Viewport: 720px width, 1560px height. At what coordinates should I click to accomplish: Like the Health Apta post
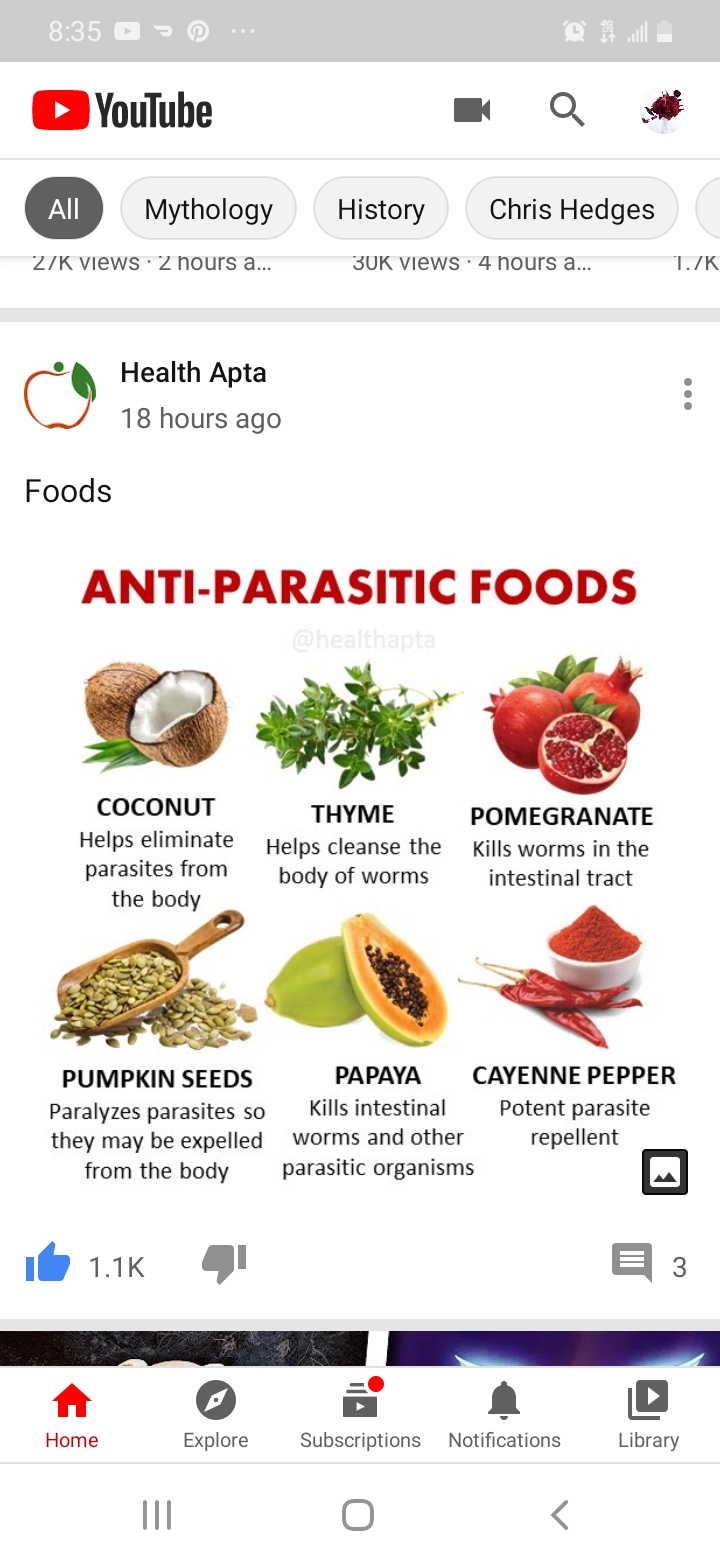48,1265
